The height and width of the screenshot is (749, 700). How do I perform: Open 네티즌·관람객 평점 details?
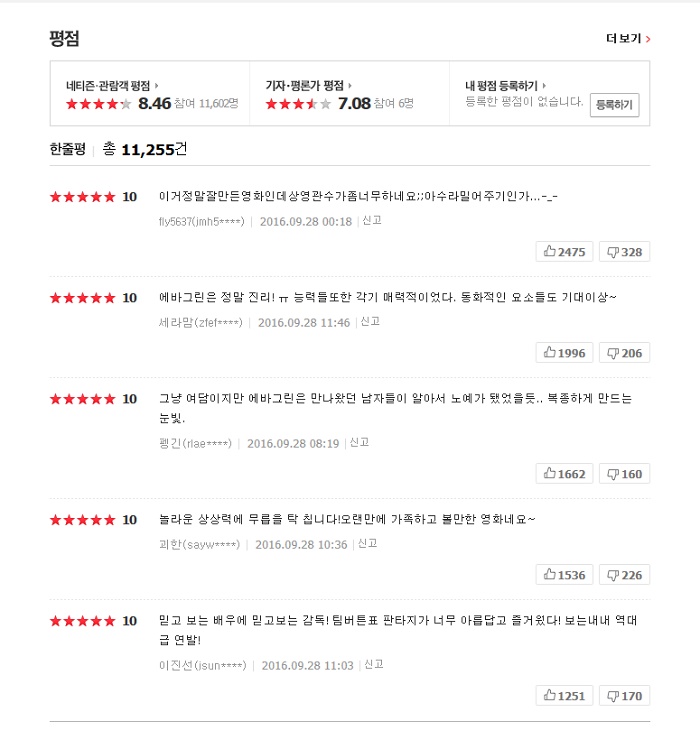point(112,86)
